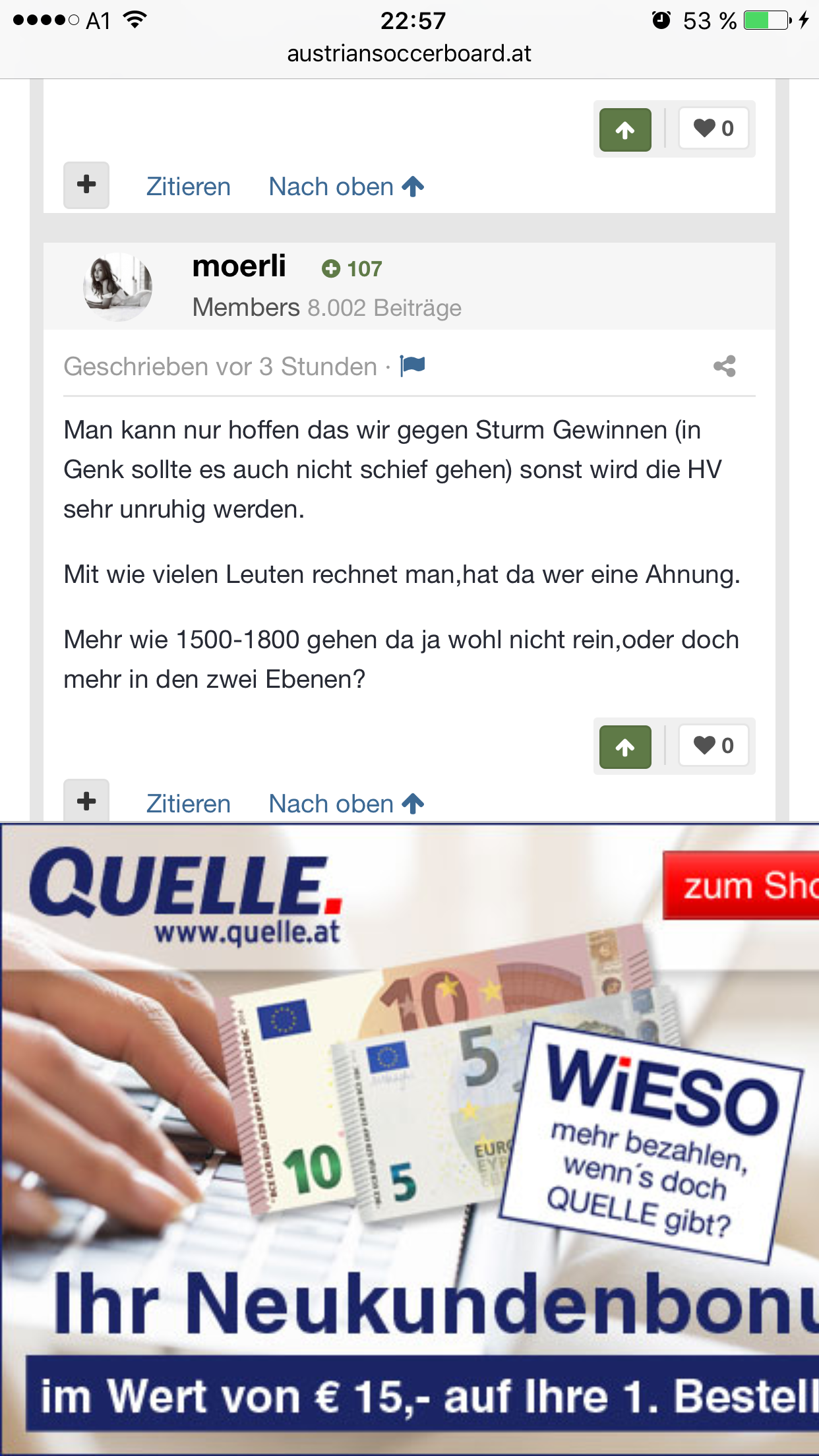
Task: Tap Nach oben under moerli's post
Action: click(x=346, y=804)
